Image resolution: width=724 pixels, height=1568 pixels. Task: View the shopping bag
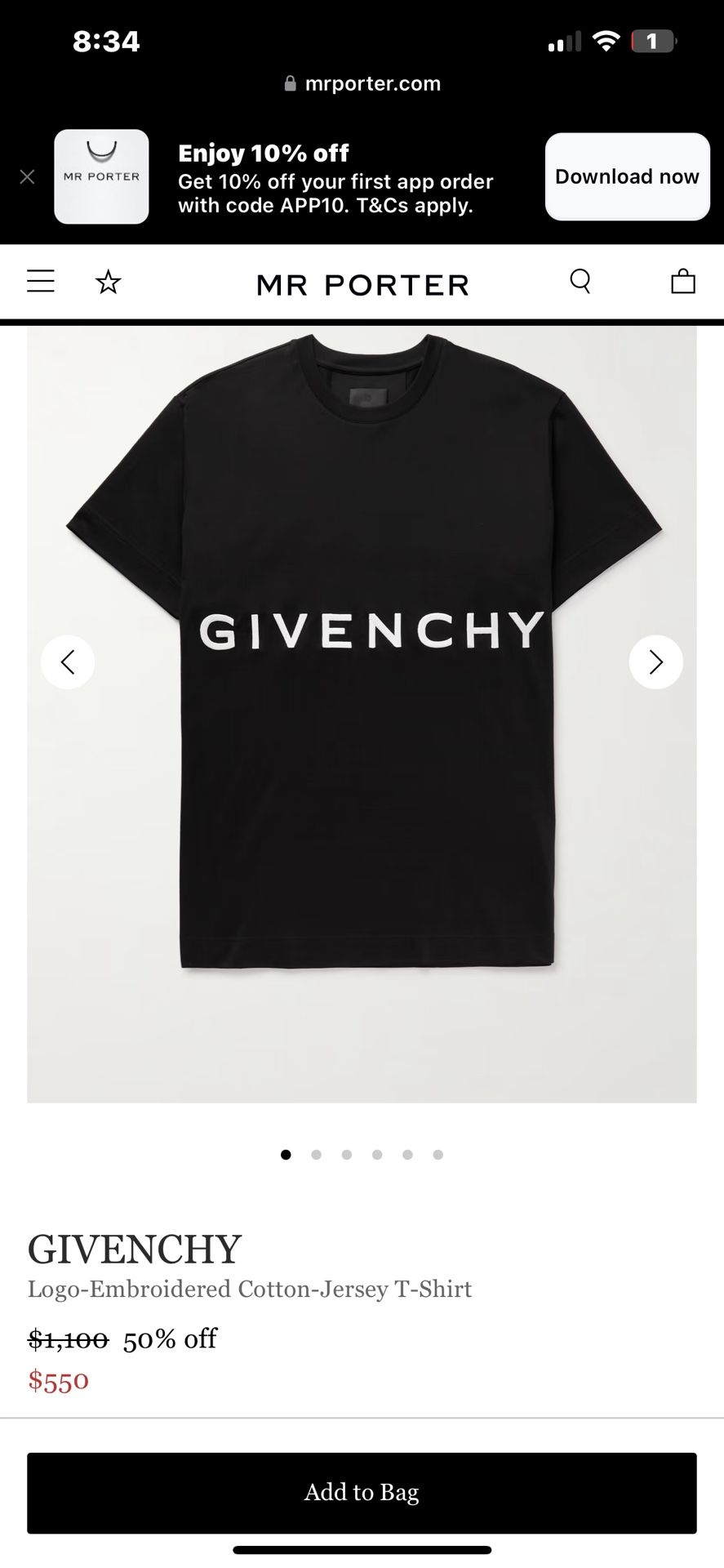click(x=682, y=281)
